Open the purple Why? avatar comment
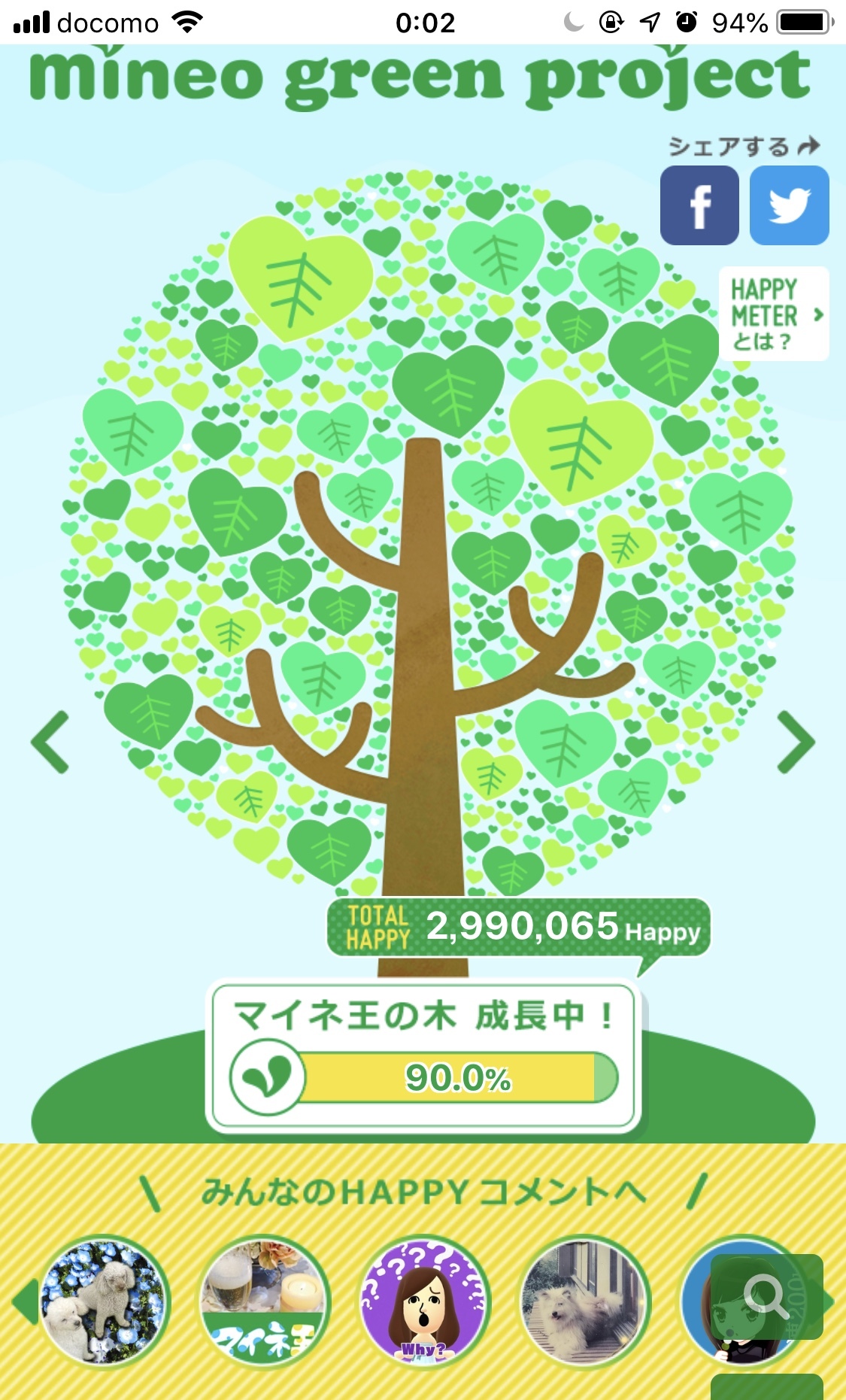 (x=425, y=1301)
